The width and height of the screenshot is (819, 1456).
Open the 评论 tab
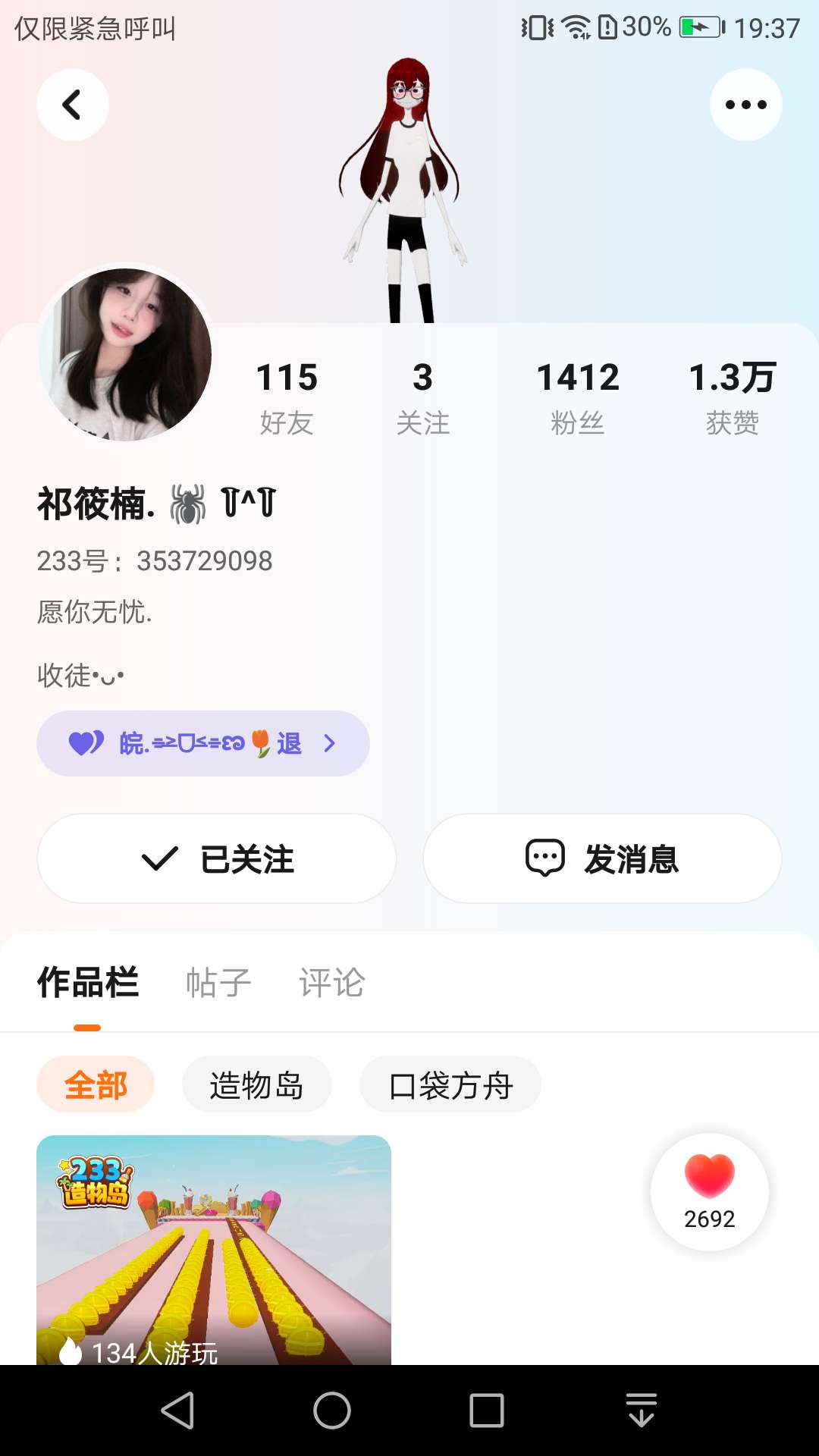coord(332,983)
